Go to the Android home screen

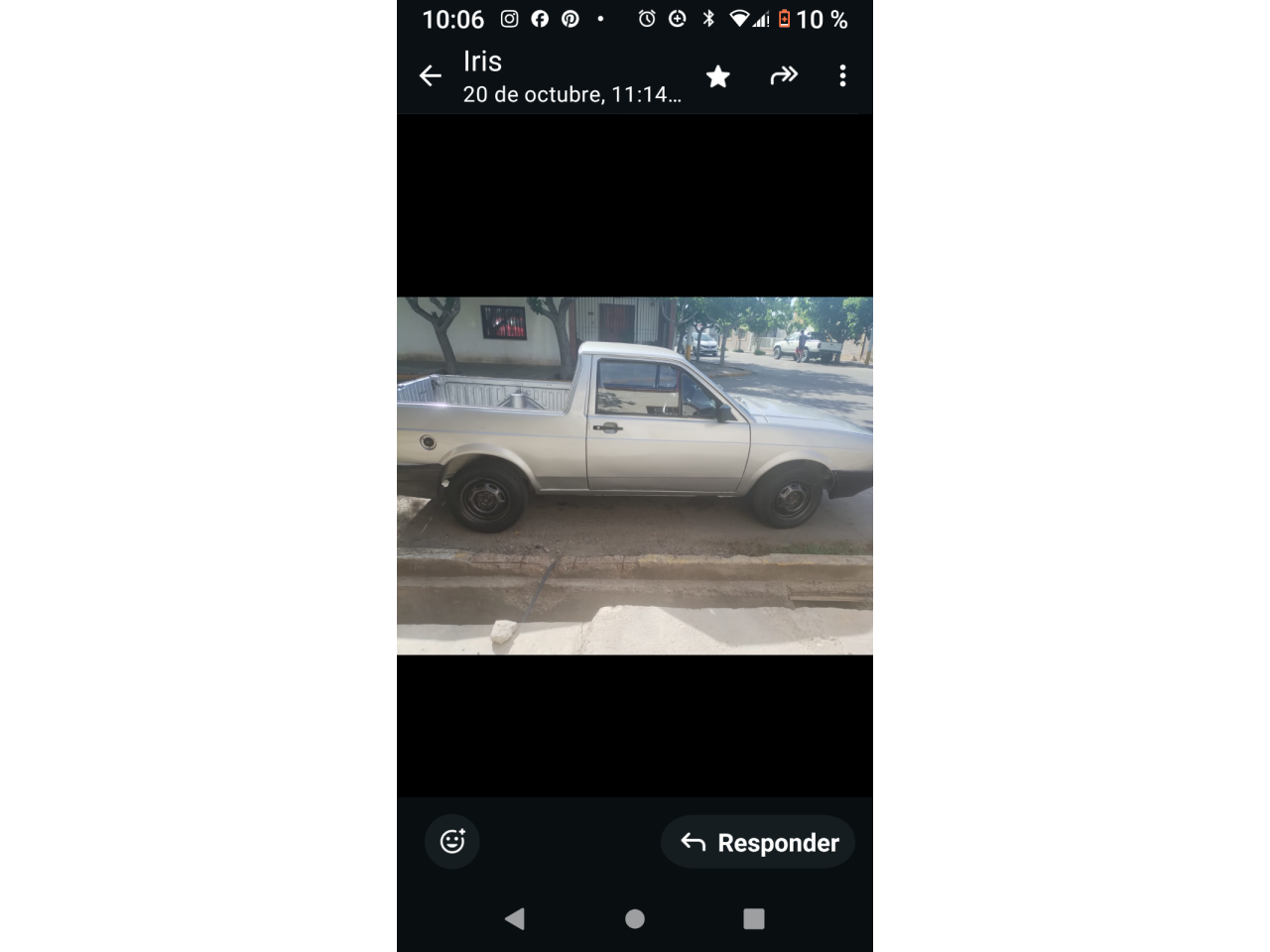[635, 919]
